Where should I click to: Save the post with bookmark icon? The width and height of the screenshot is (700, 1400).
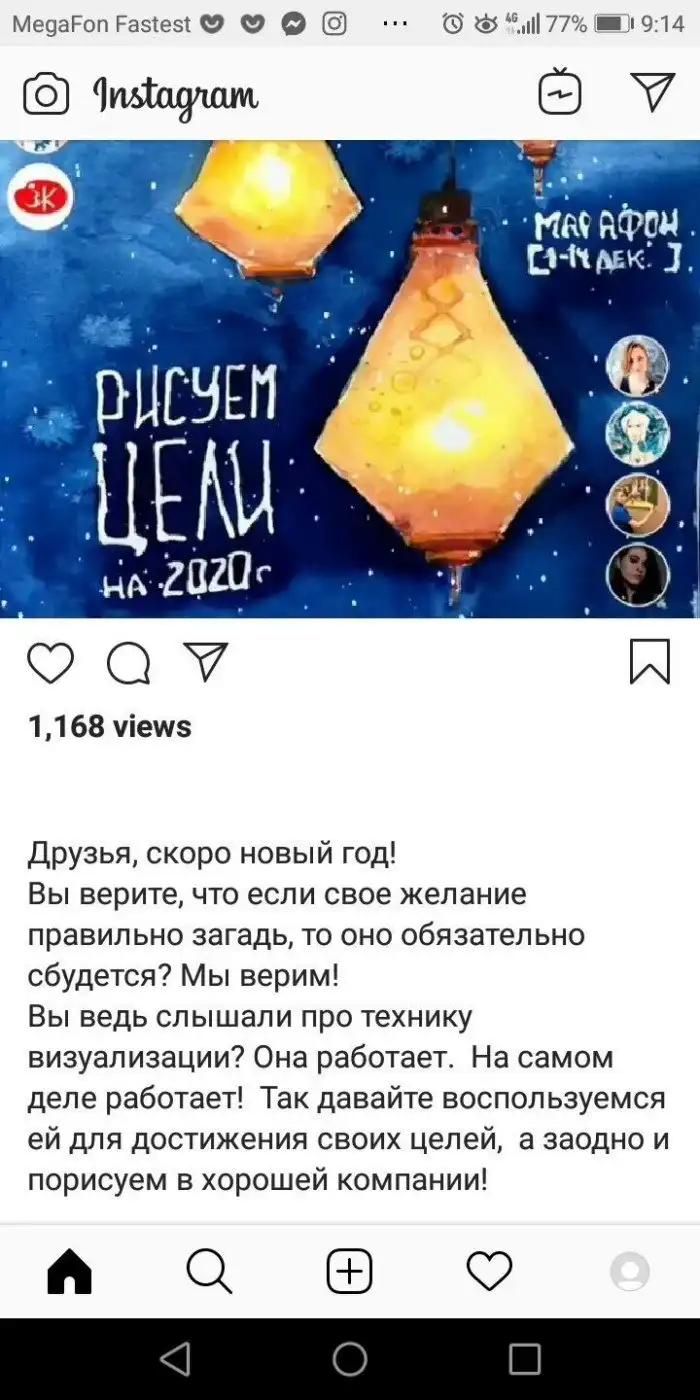(649, 663)
